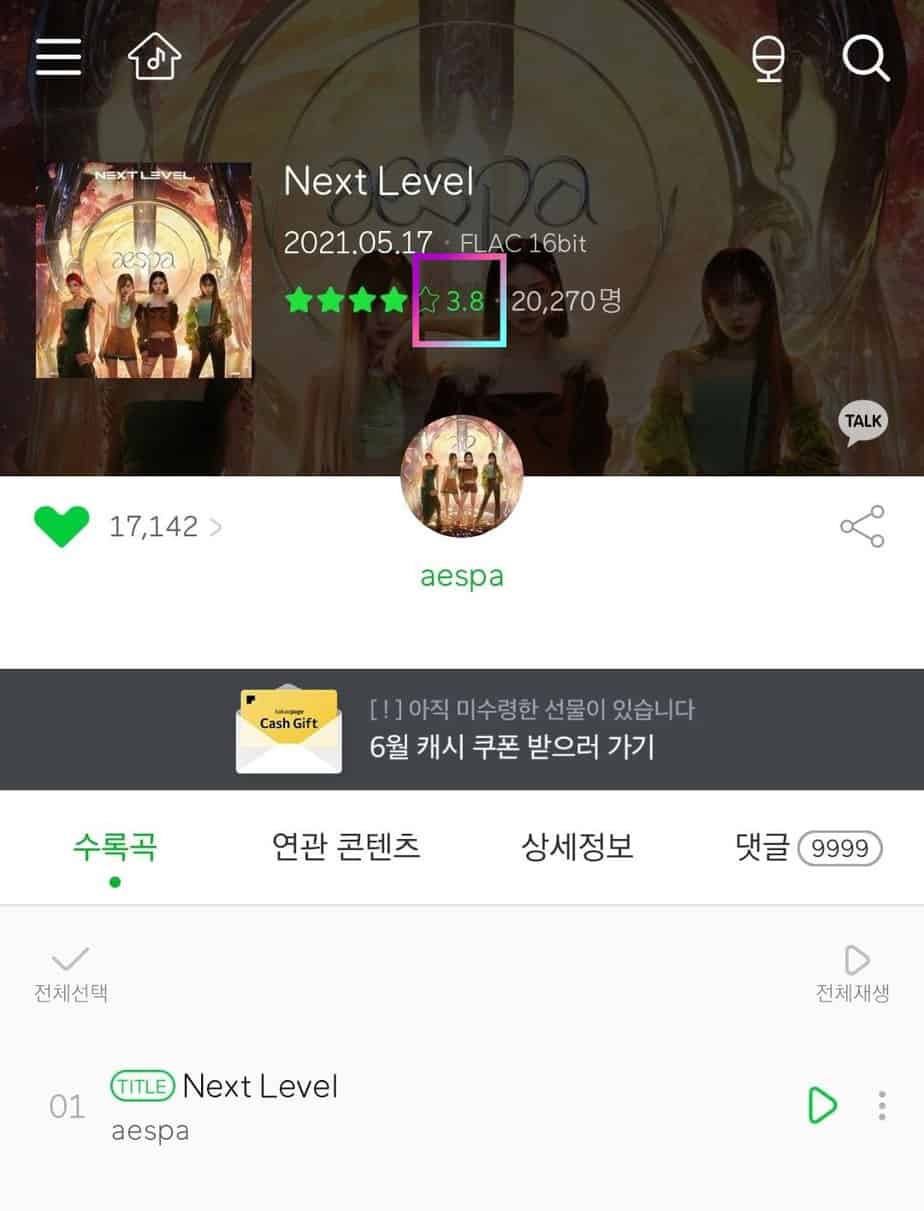
Task: Play the Next Level track
Action: (x=821, y=1105)
